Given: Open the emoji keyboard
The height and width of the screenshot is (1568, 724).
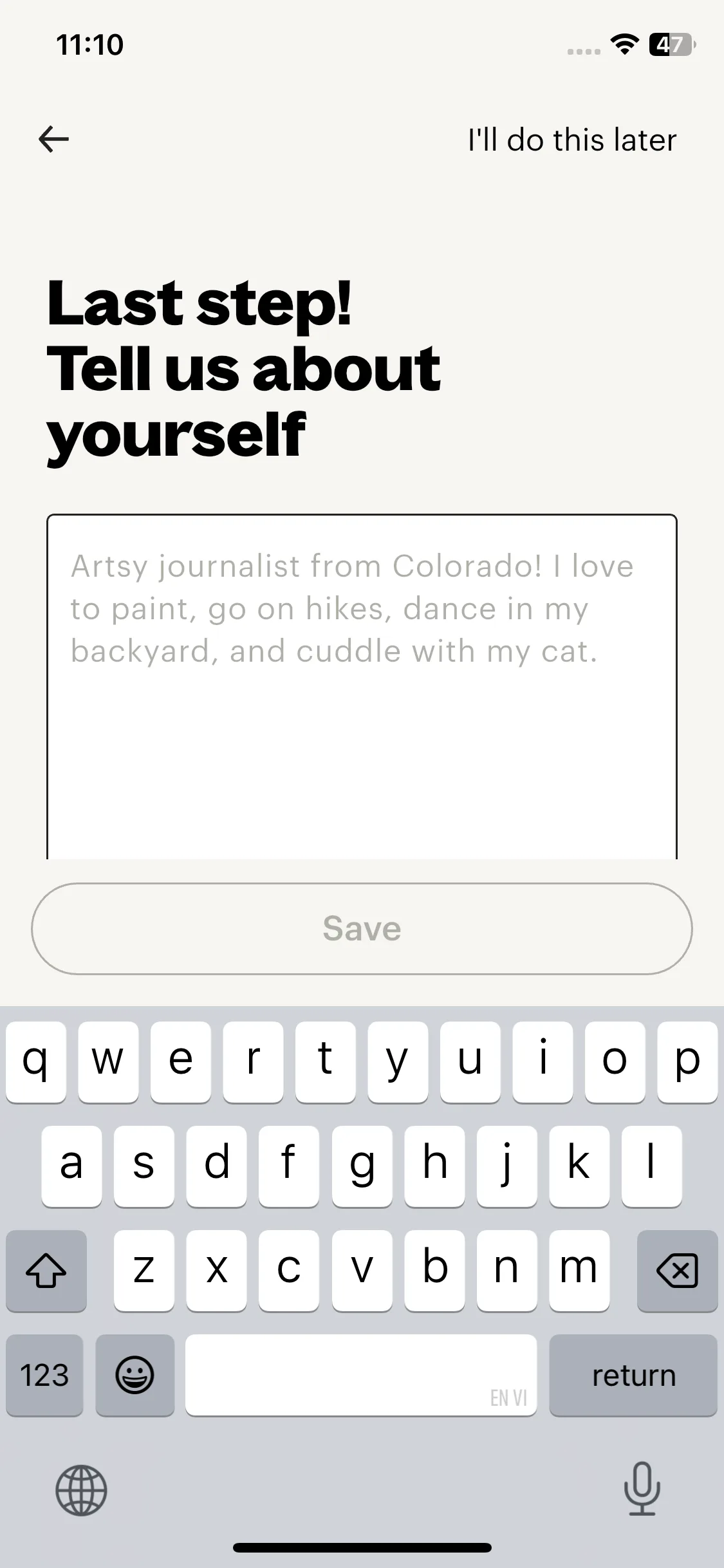Looking at the screenshot, I should (x=135, y=1375).
